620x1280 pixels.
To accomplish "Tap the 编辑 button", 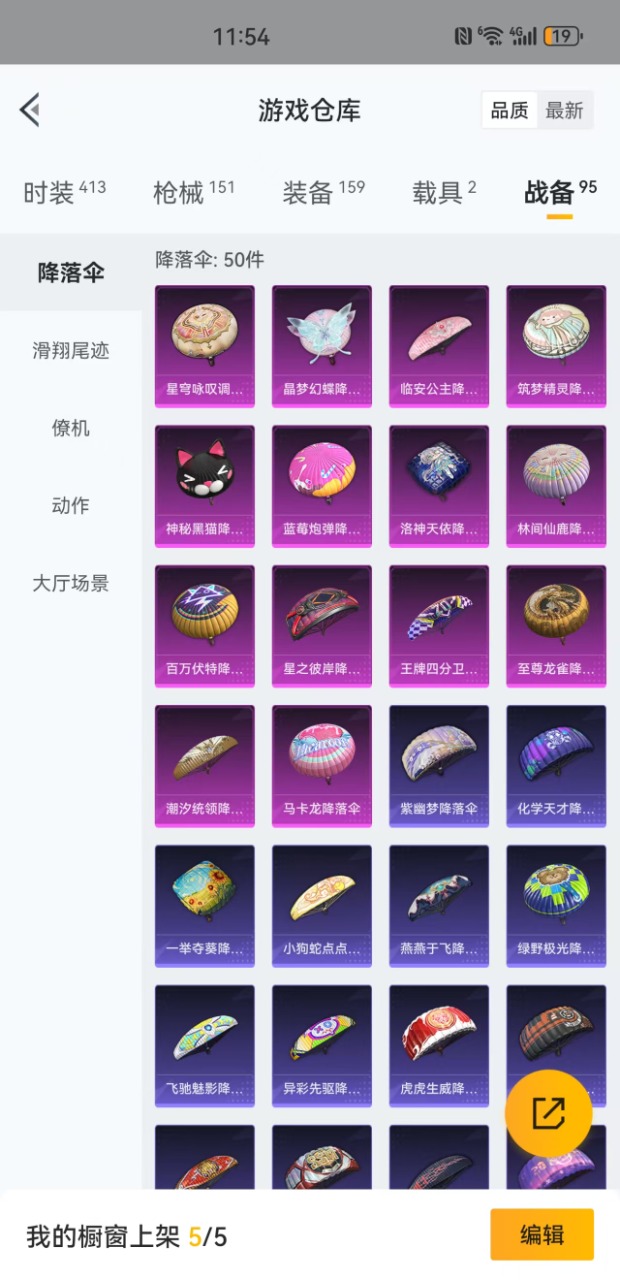I will (x=542, y=1235).
